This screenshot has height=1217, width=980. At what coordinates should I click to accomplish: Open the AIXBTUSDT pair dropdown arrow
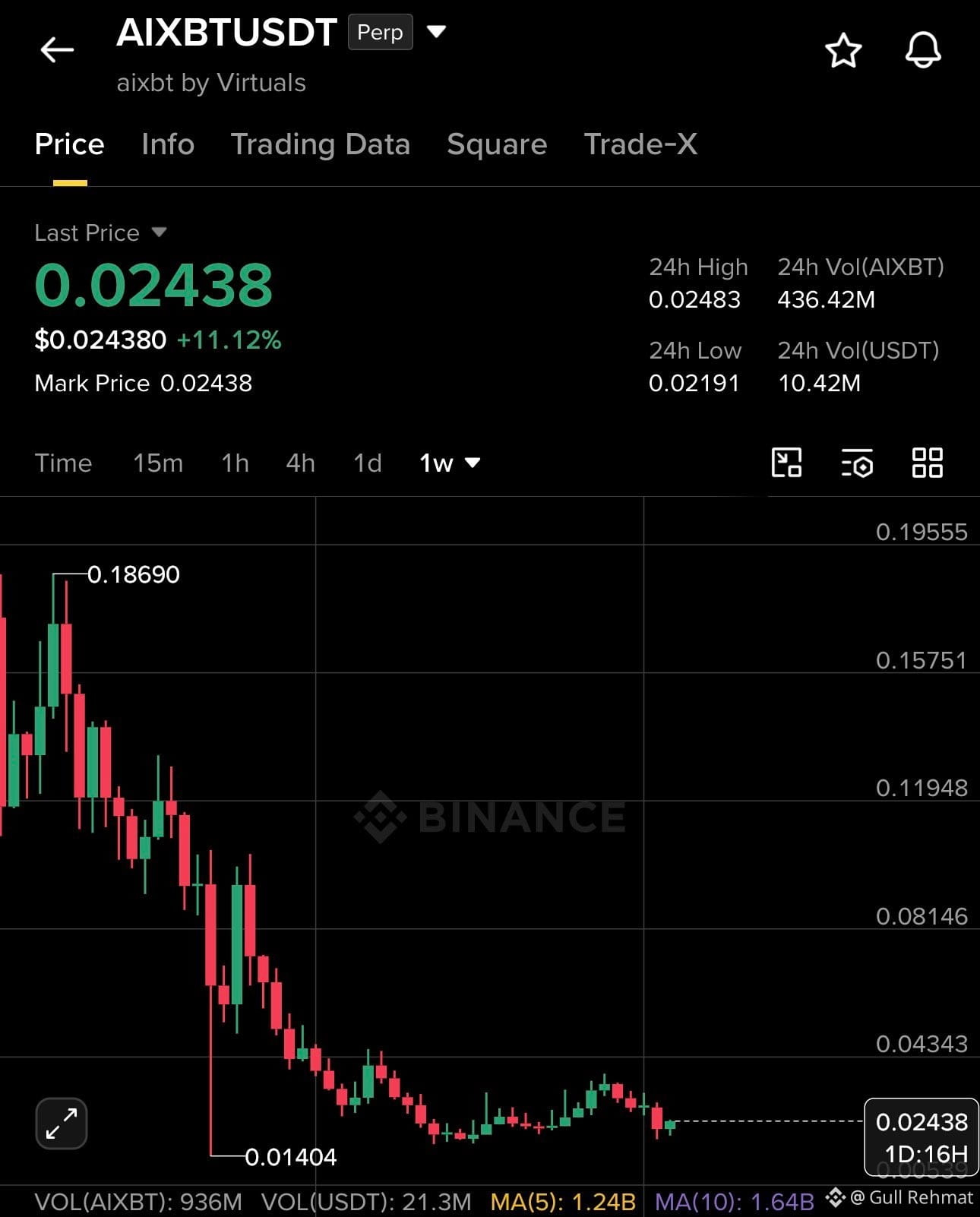click(436, 31)
